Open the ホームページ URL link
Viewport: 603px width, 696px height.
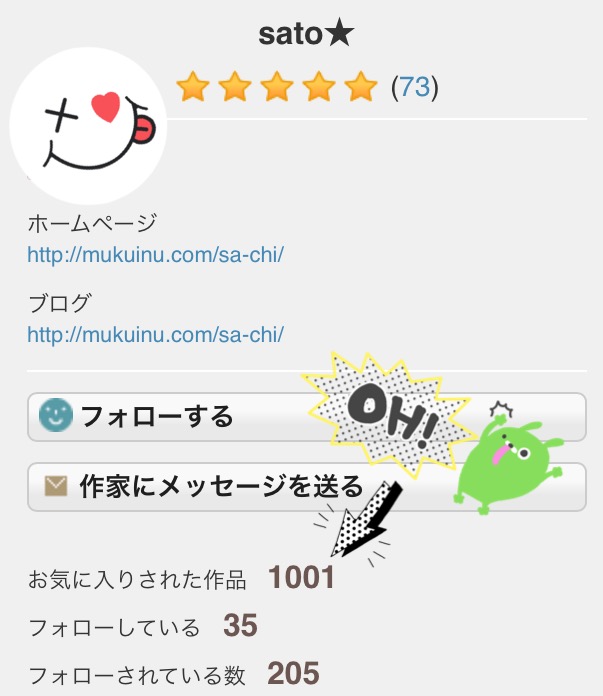coord(156,255)
